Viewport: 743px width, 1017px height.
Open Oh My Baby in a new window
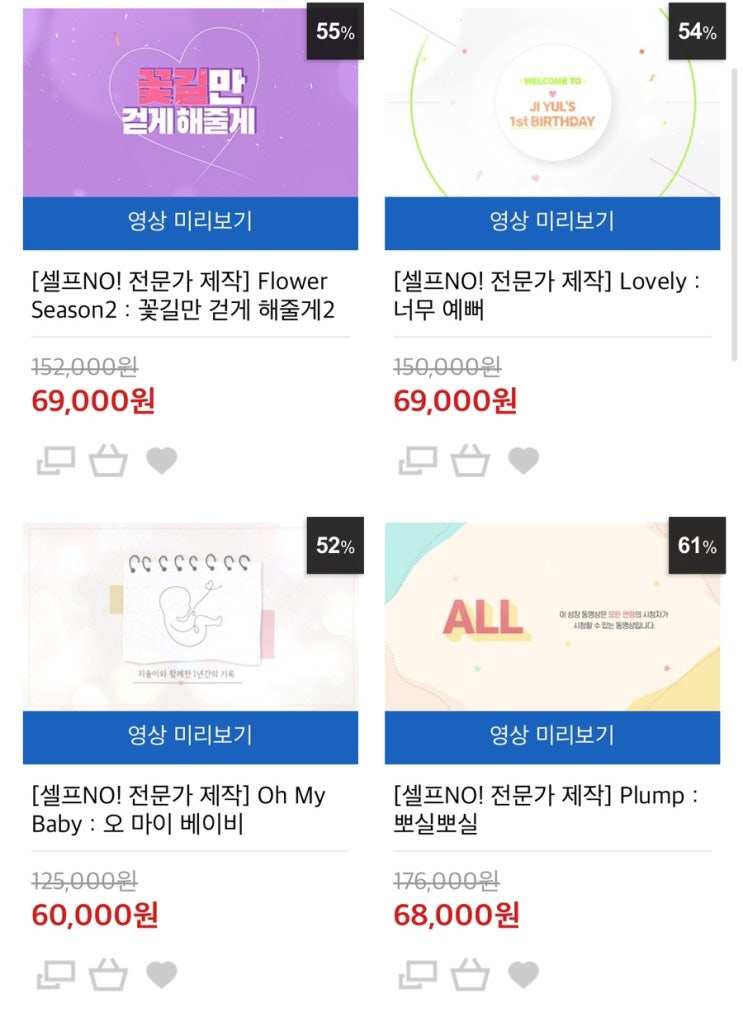coord(55,974)
